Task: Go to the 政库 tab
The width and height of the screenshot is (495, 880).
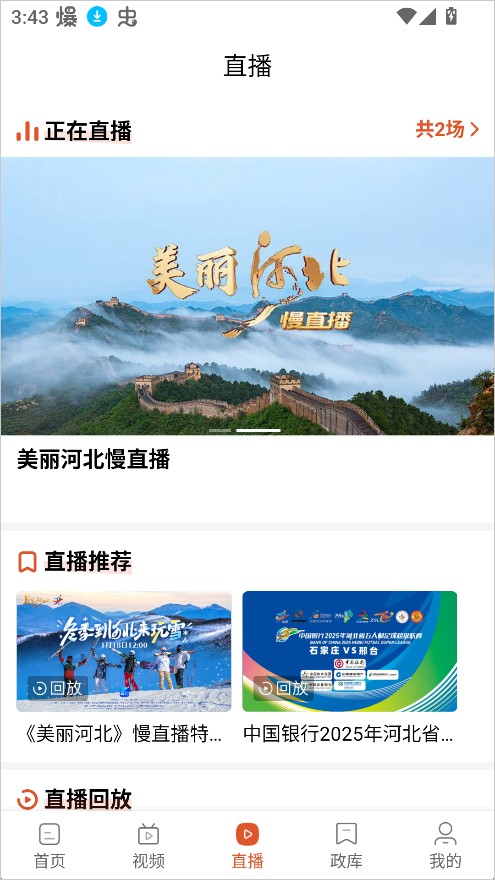Action: tap(346, 846)
